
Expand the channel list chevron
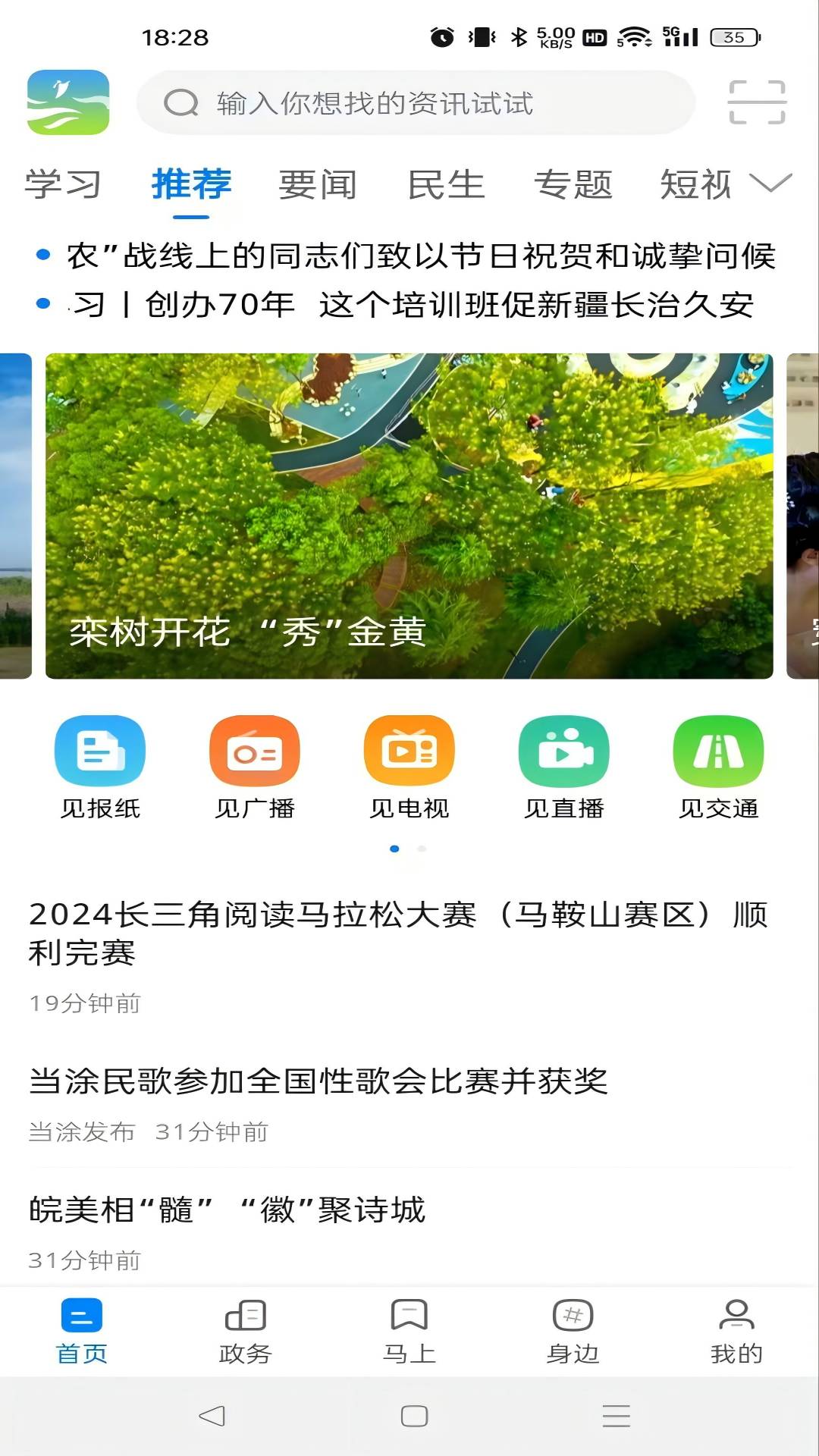click(x=770, y=182)
